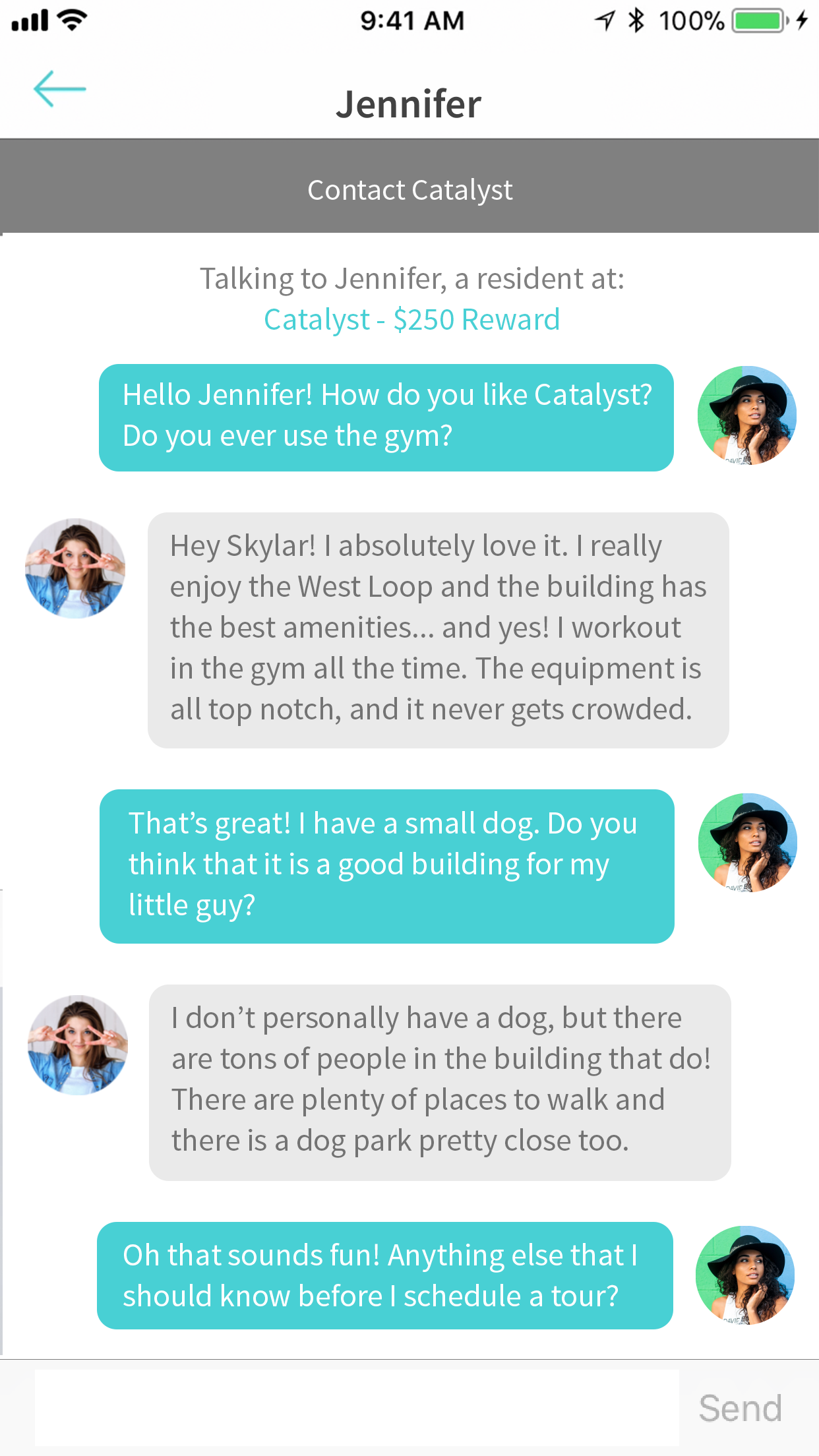Go back using the arrow icon

pyautogui.click(x=59, y=89)
